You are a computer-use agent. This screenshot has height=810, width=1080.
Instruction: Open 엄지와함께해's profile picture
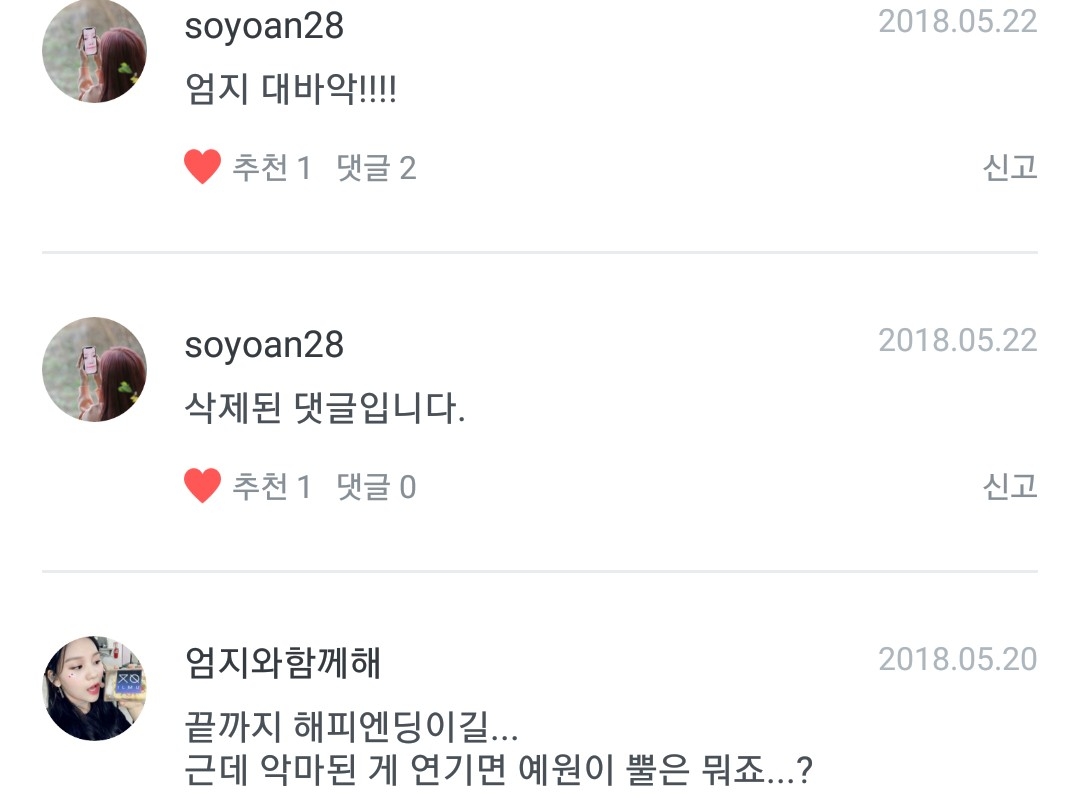(x=94, y=688)
